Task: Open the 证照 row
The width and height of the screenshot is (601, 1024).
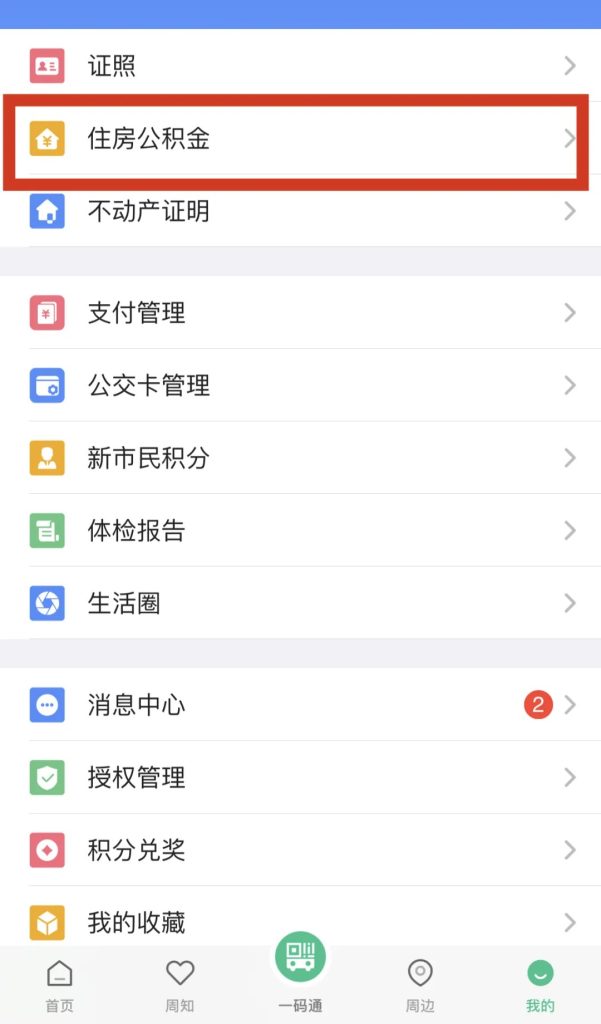Action: (300, 66)
